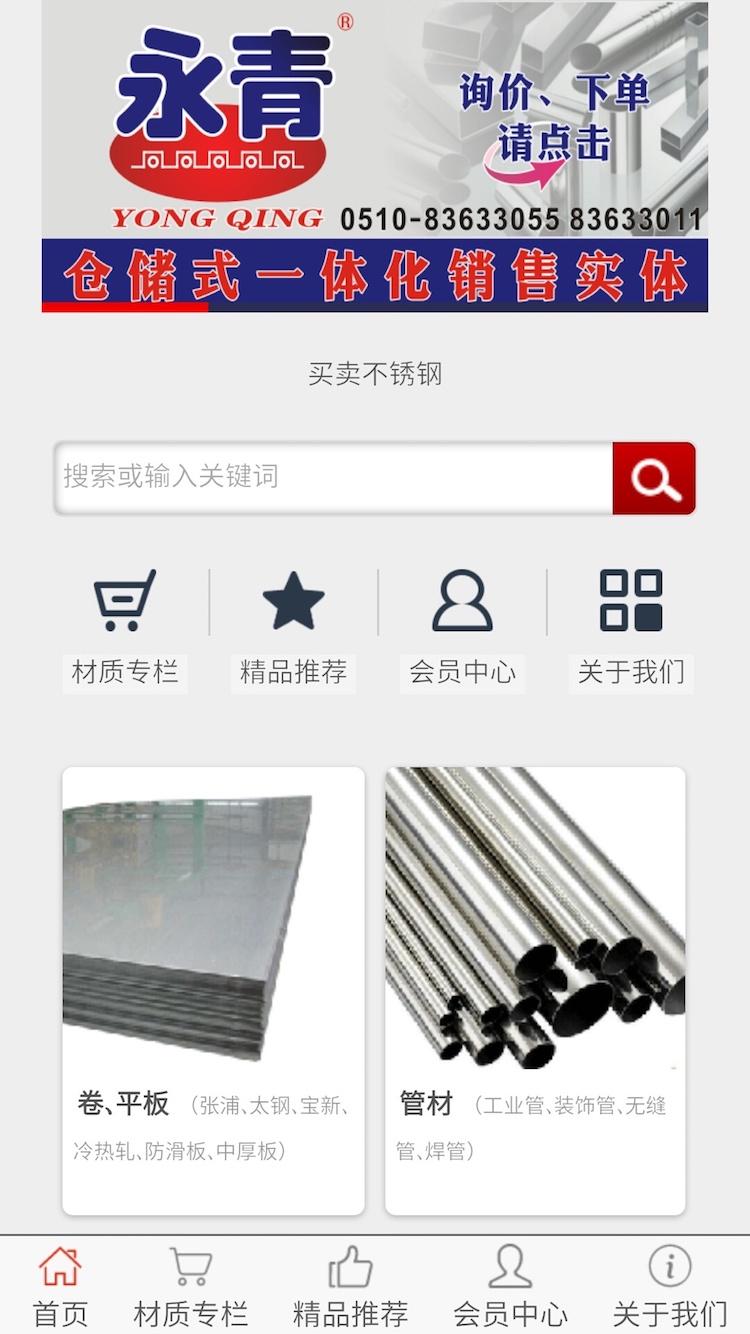Open the 会员中心 shortcut with person icon

click(462, 628)
